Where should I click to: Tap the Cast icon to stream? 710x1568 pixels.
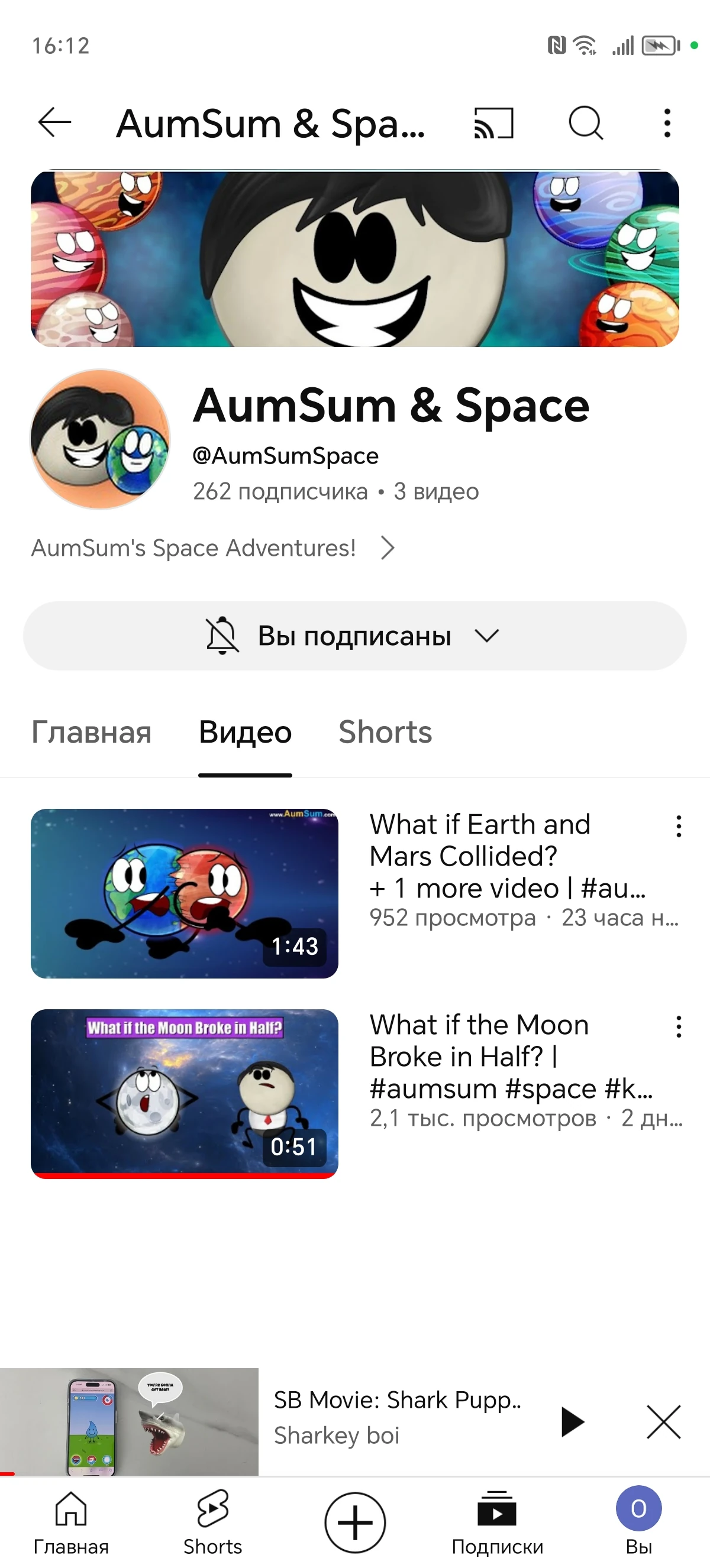(493, 124)
